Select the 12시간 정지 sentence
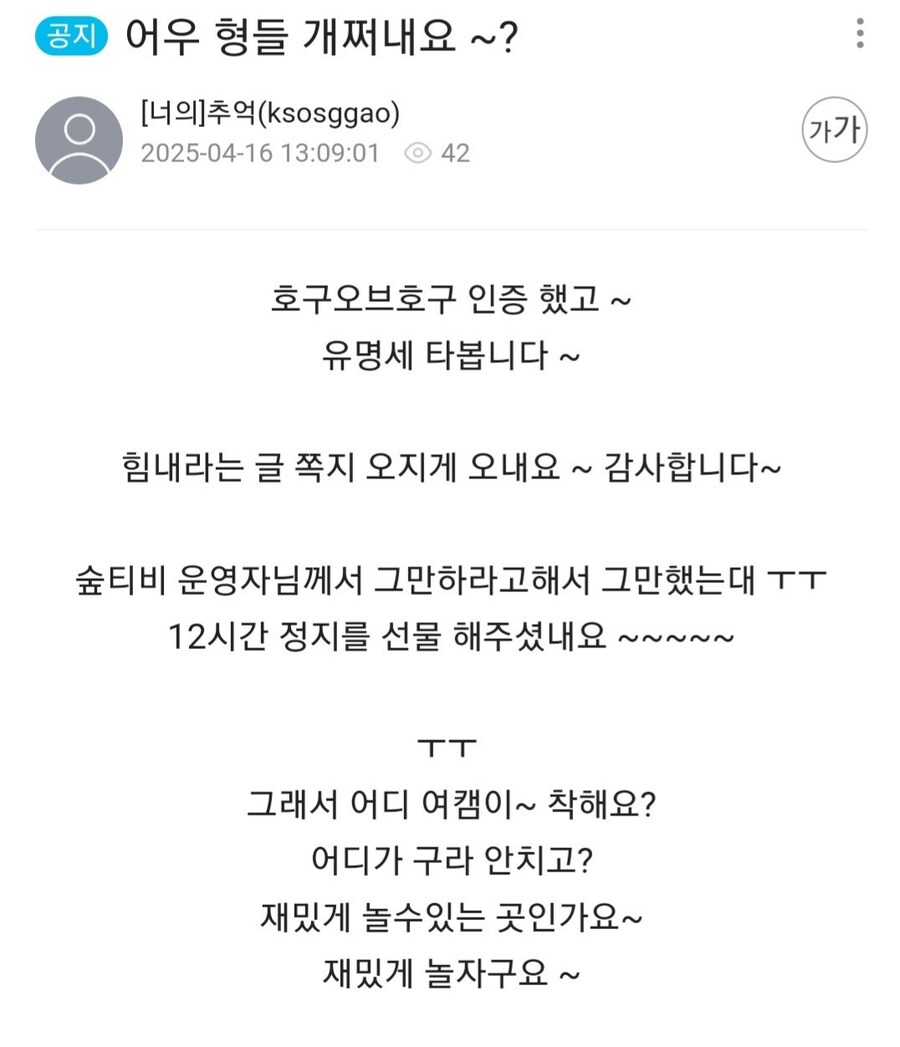Image resolution: width=900 pixels, height=1047 pixels. tap(449, 638)
